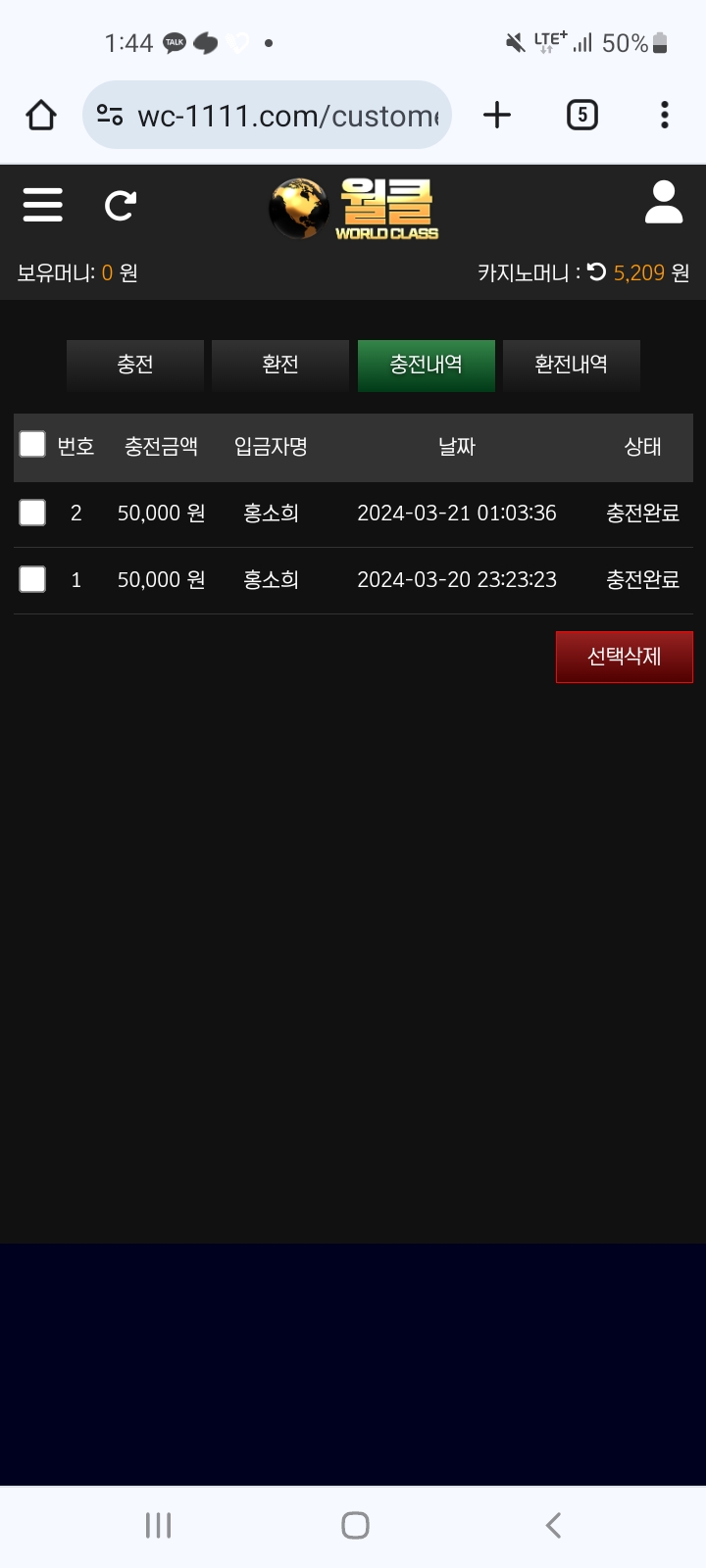Viewport: 706px width, 1568px height.
Task: Check the box for record number 2
Action: pyautogui.click(x=32, y=513)
